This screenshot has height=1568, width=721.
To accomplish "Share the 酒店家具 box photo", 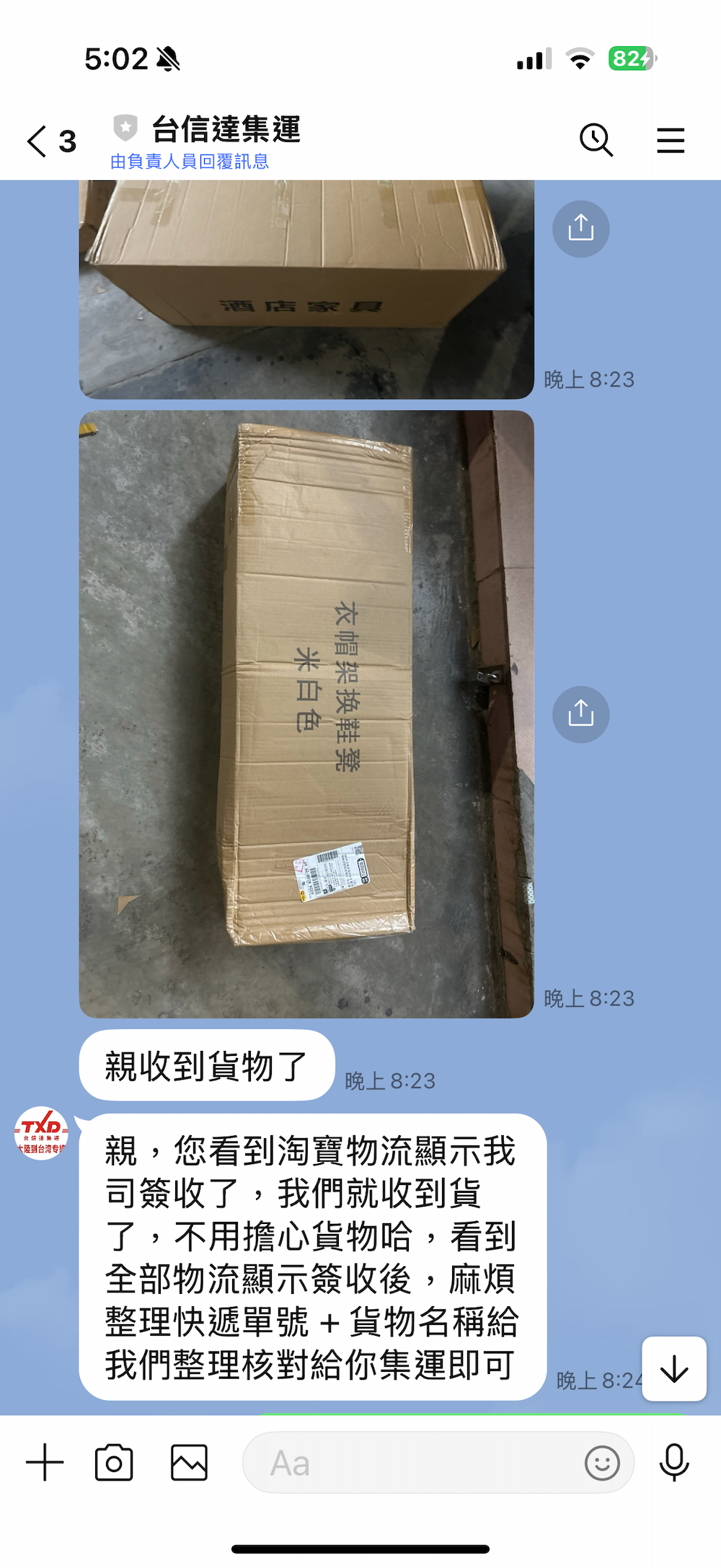I will tap(580, 229).
